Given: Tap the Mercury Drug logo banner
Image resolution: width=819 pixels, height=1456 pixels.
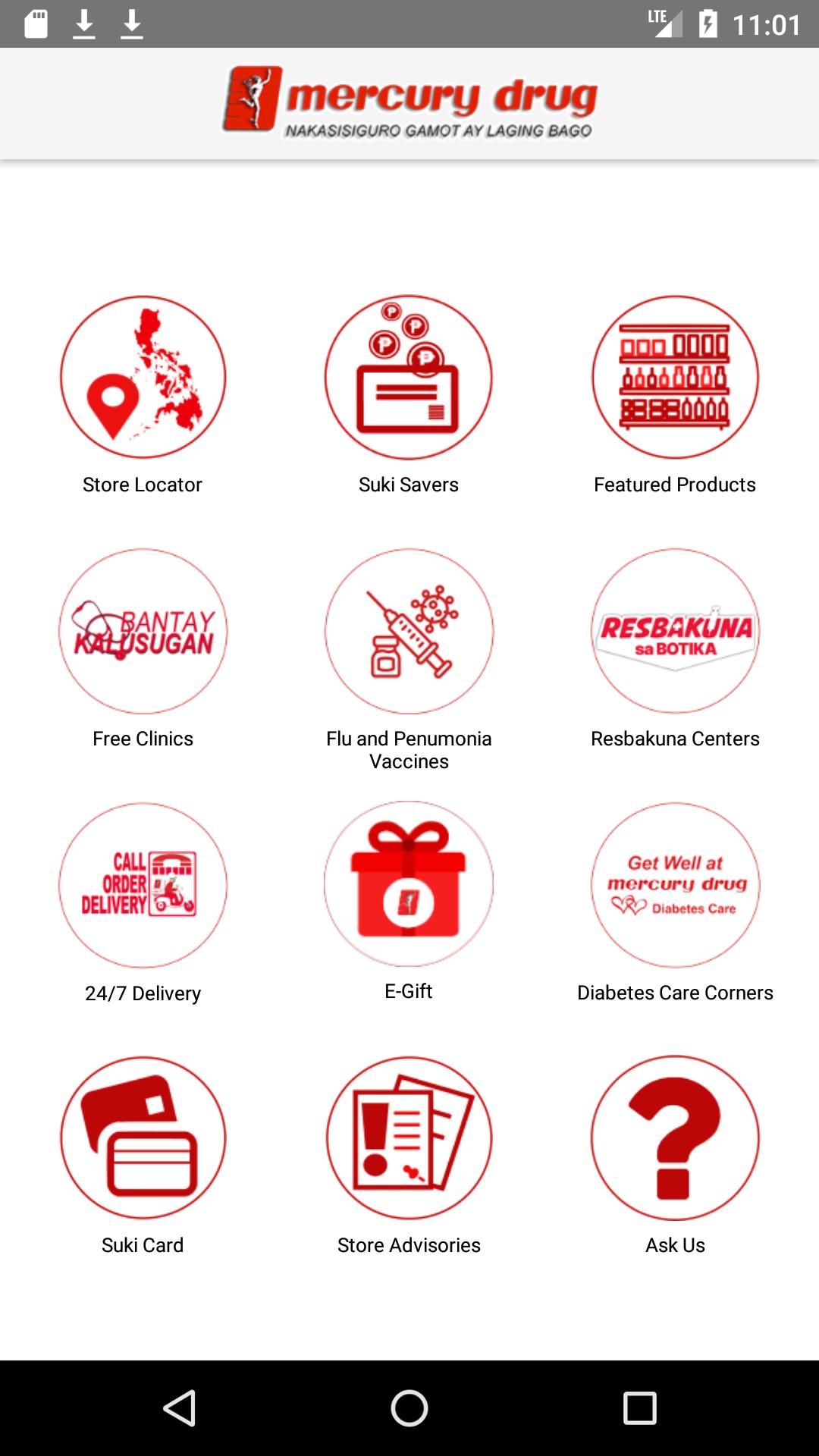Looking at the screenshot, I should pyautogui.click(x=409, y=104).
